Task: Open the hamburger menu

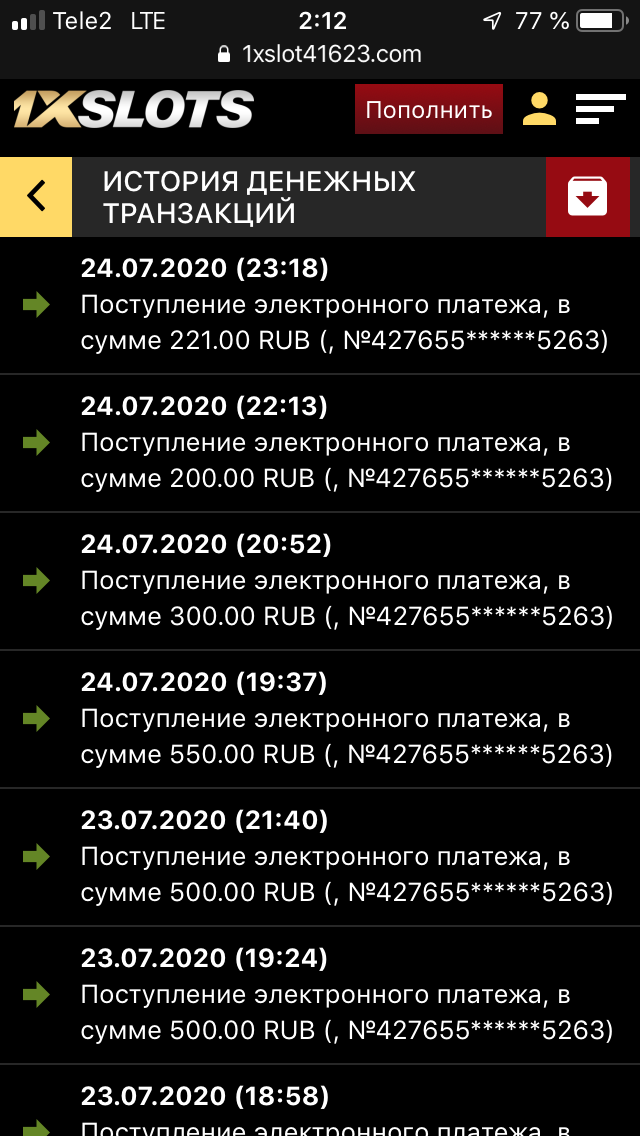Action: point(600,109)
